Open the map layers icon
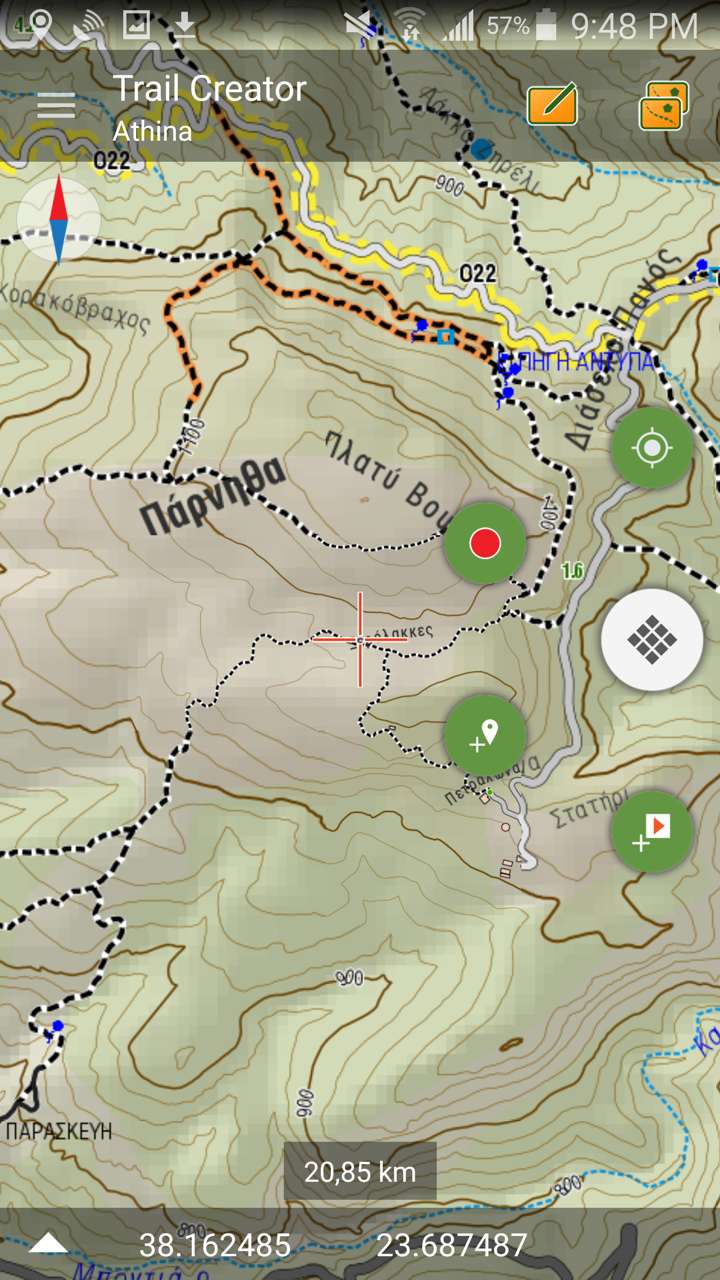720x1280 pixels. (664, 106)
